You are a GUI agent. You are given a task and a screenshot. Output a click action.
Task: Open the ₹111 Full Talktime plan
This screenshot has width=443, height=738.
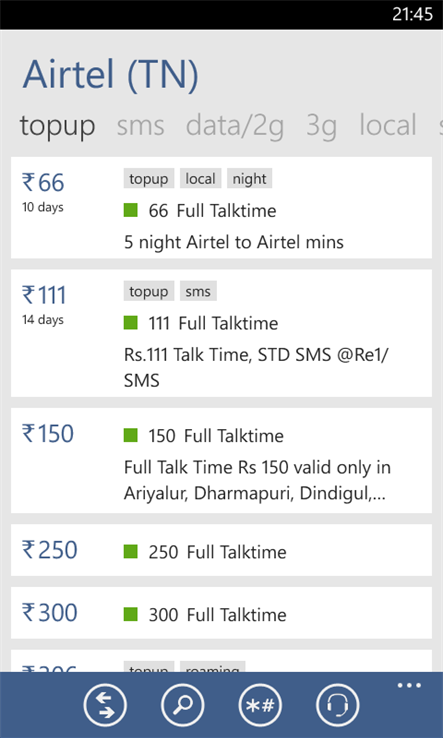pos(221,333)
